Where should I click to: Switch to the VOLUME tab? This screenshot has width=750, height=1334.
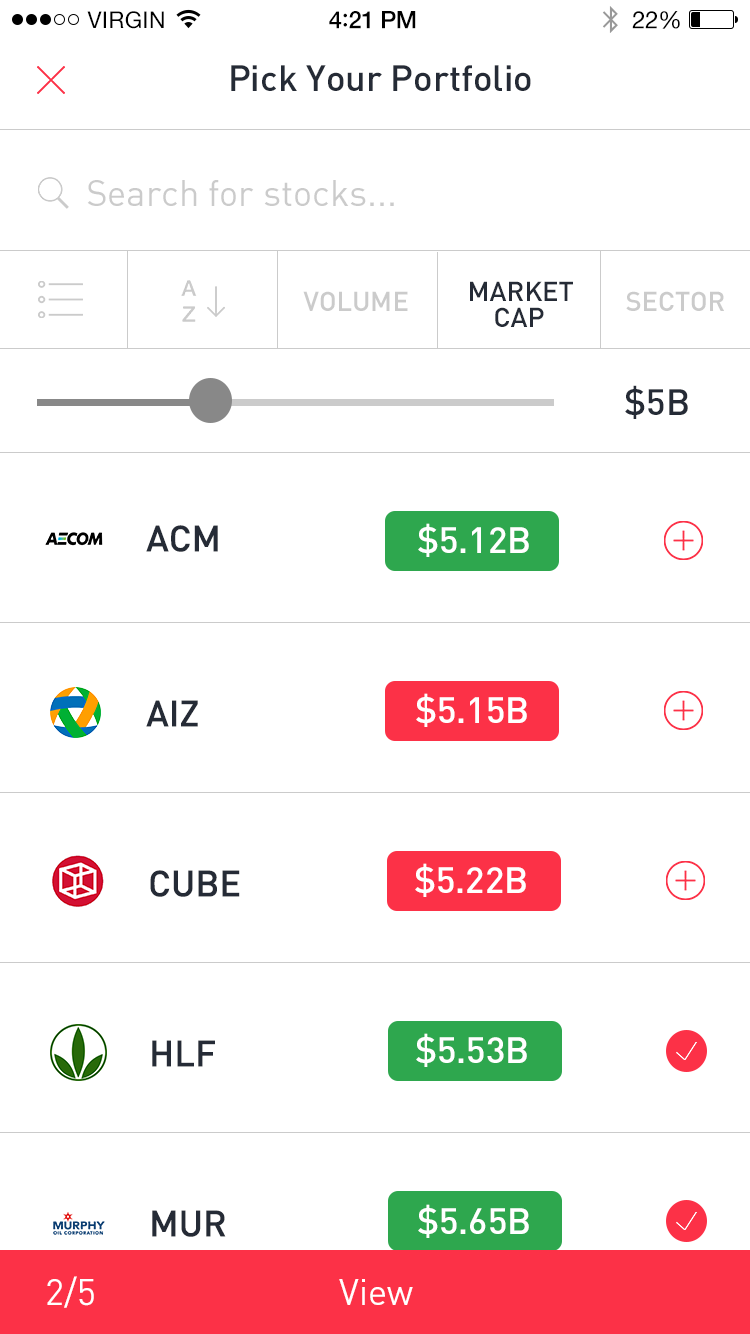pyautogui.click(x=357, y=299)
